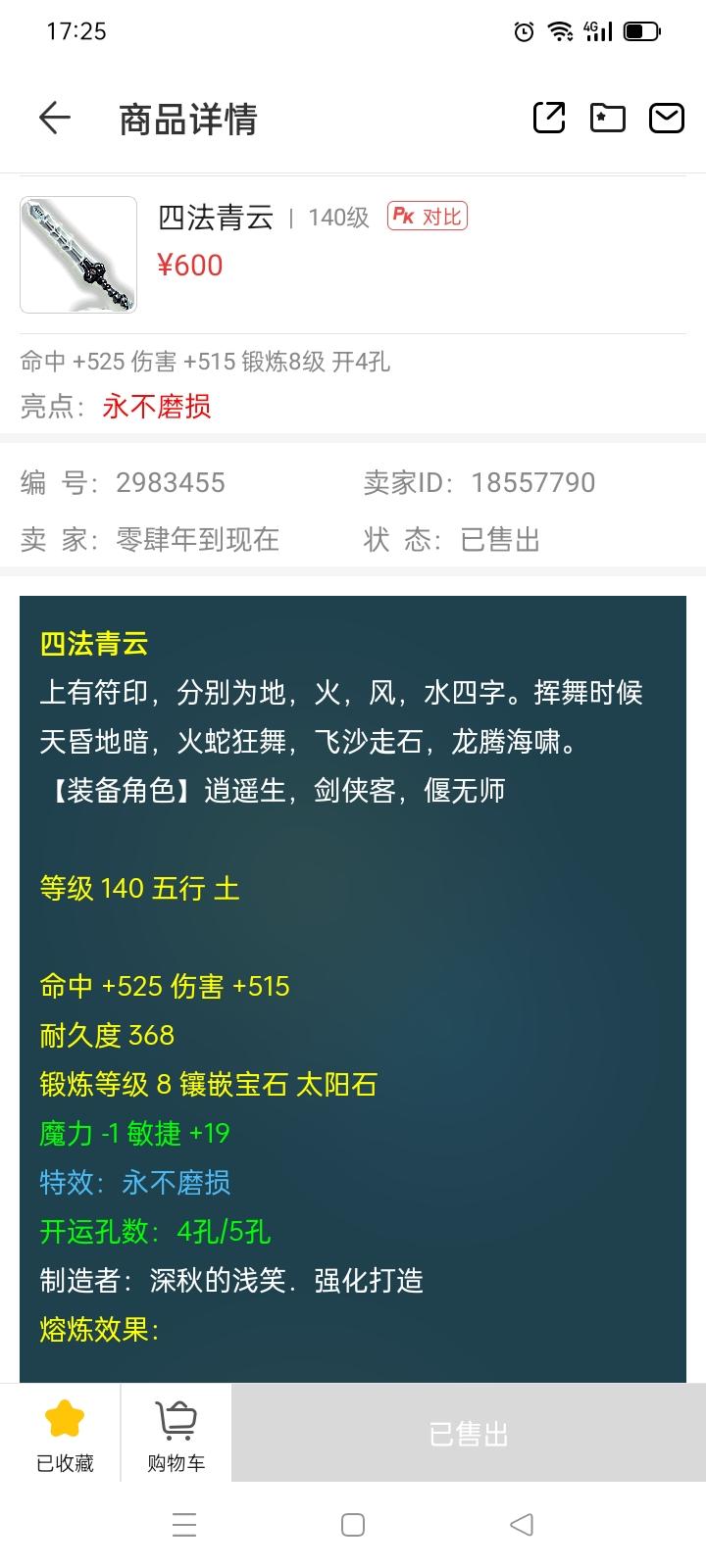Open the 购物车 shopping cart
The height and width of the screenshot is (1568, 706).
(x=176, y=1433)
